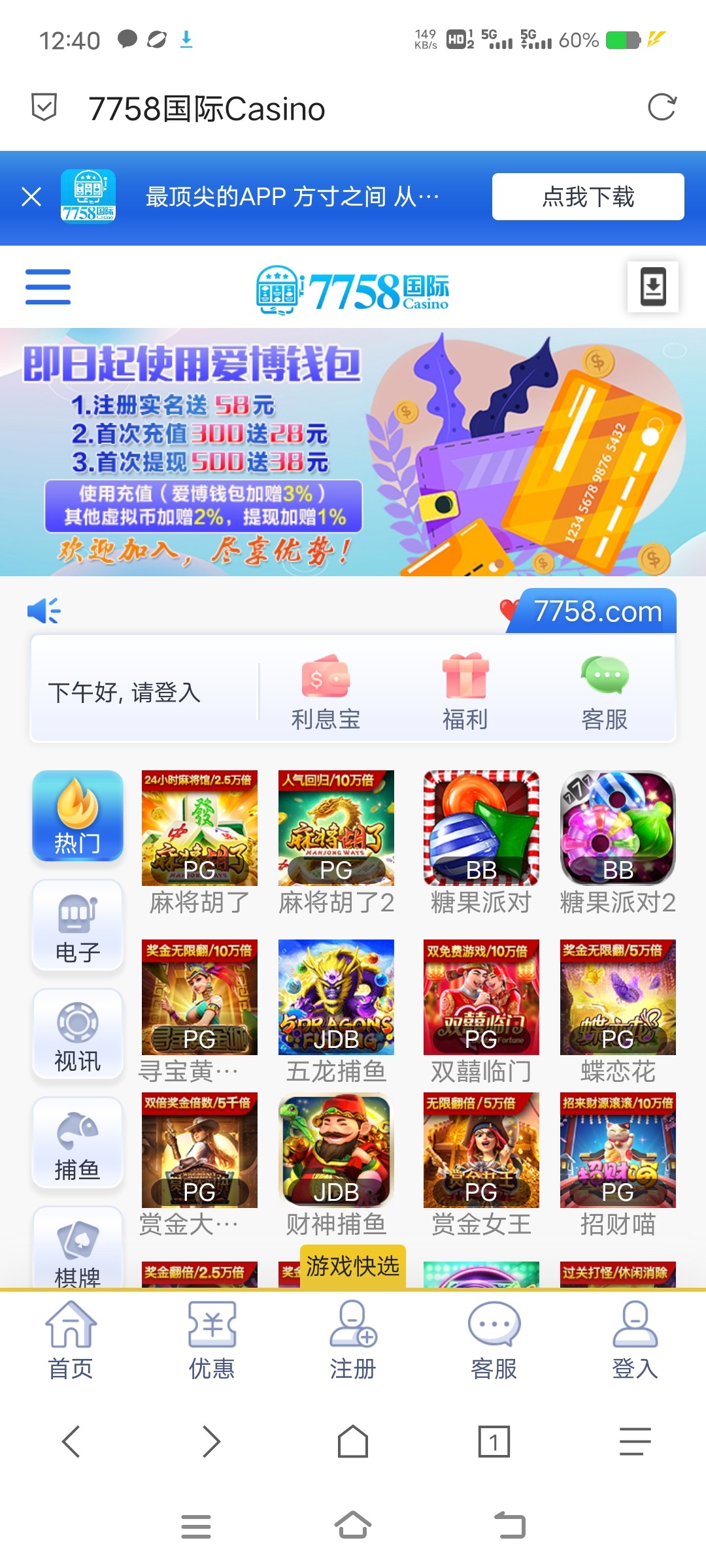Select the 电子 game category
Screen dimensions: 706x1568
(x=78, y=925)
